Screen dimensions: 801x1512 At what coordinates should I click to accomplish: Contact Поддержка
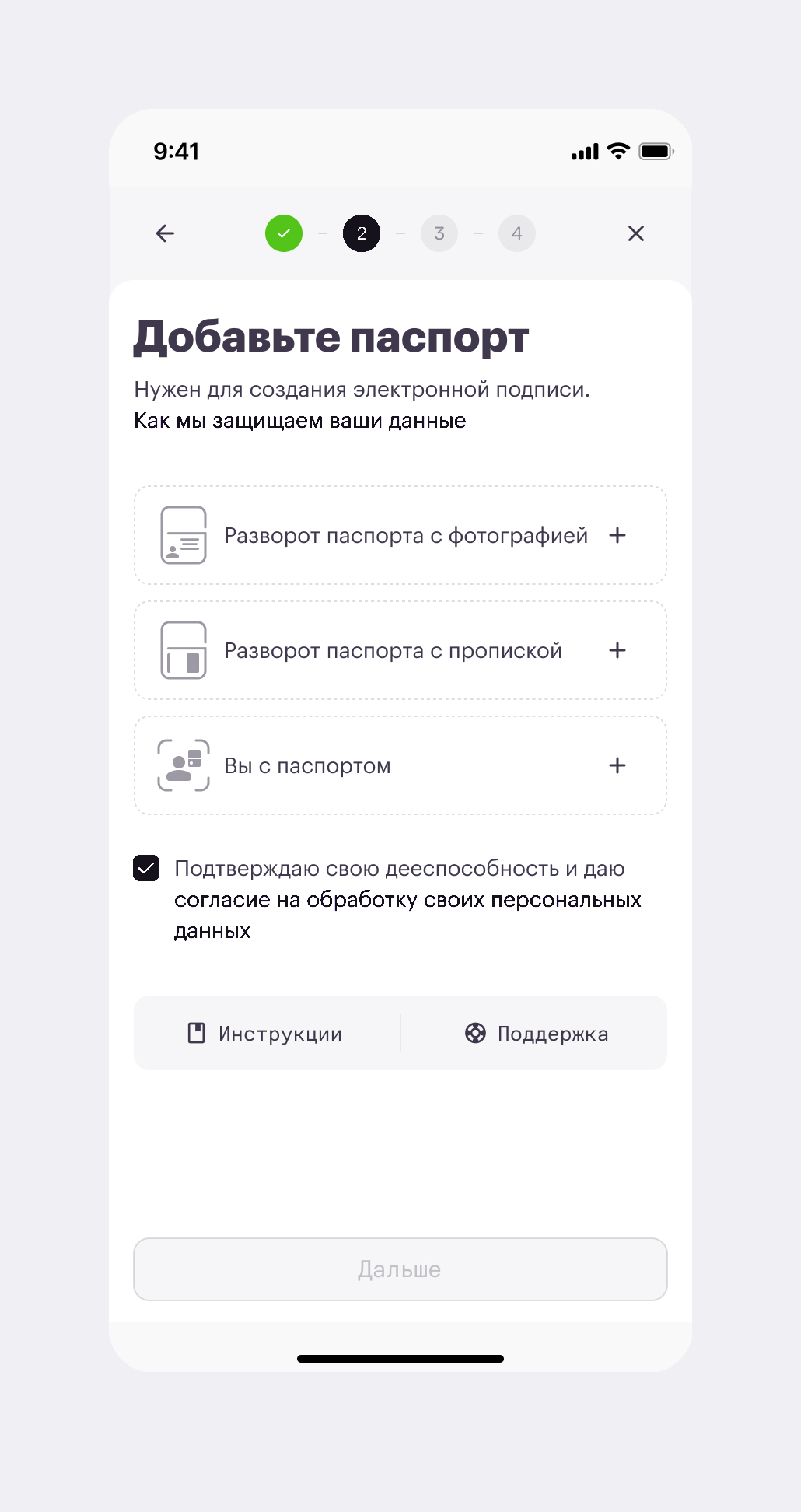[535, 1033]
